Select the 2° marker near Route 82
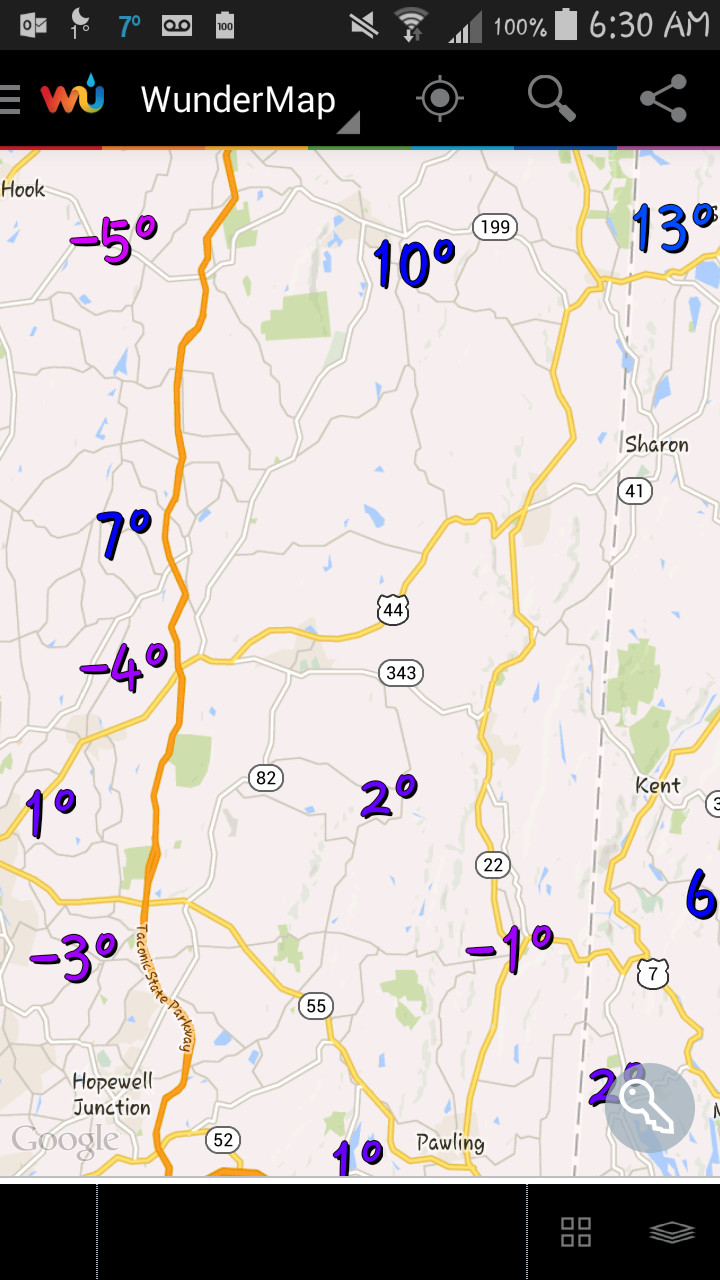720x1280 pixels. click(x=389, y=797)
